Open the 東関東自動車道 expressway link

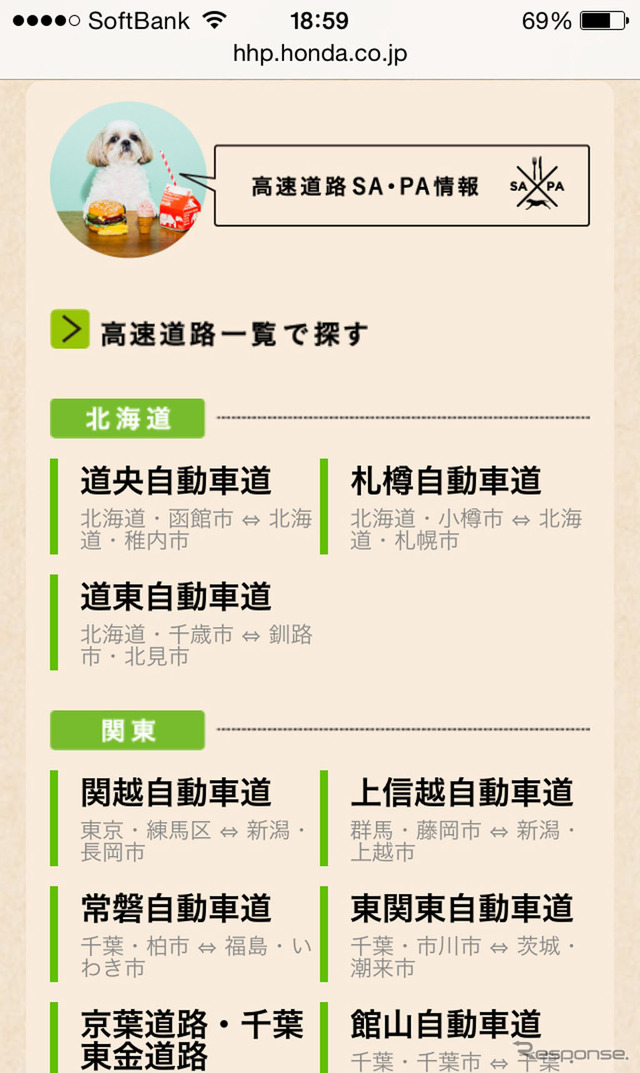(x=461, y=909)
